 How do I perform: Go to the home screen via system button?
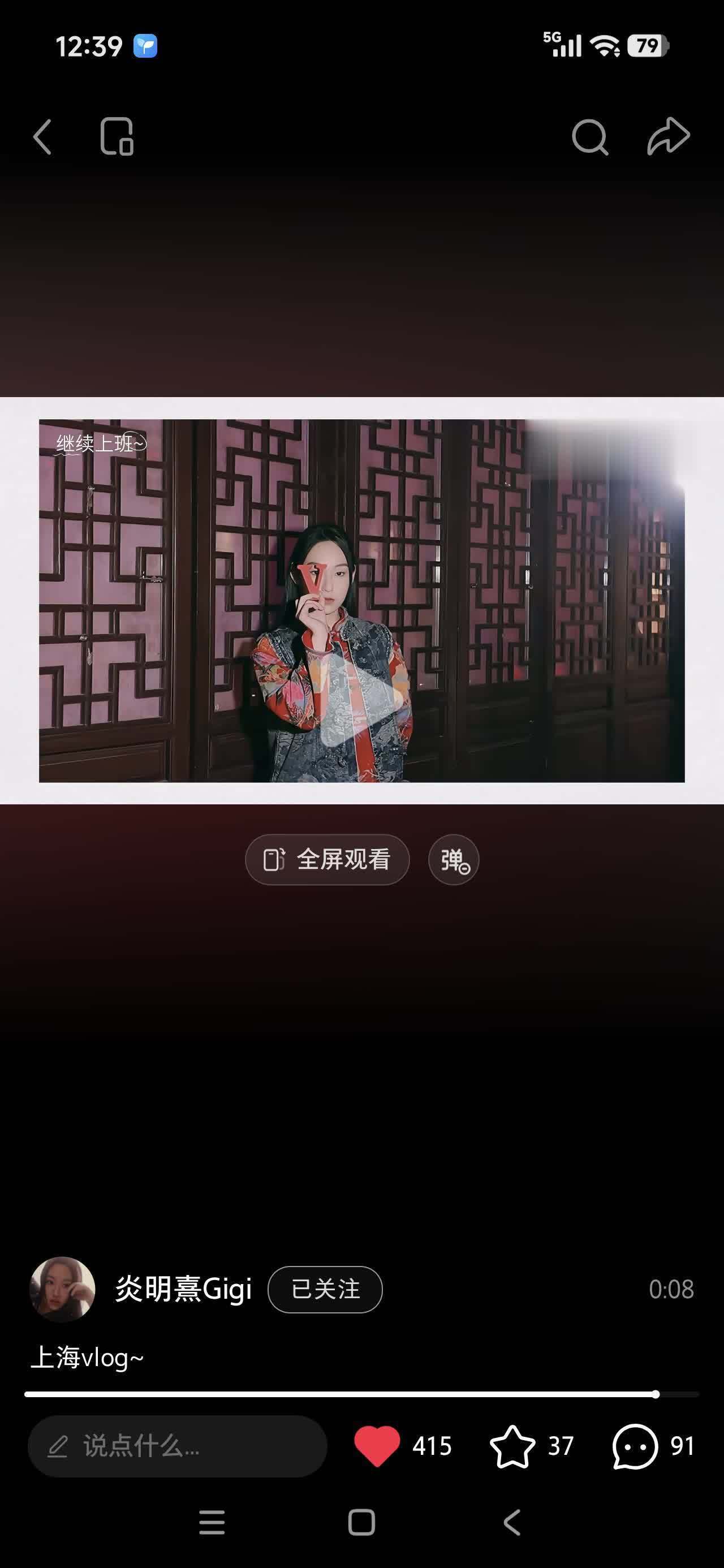(361, 1522)
